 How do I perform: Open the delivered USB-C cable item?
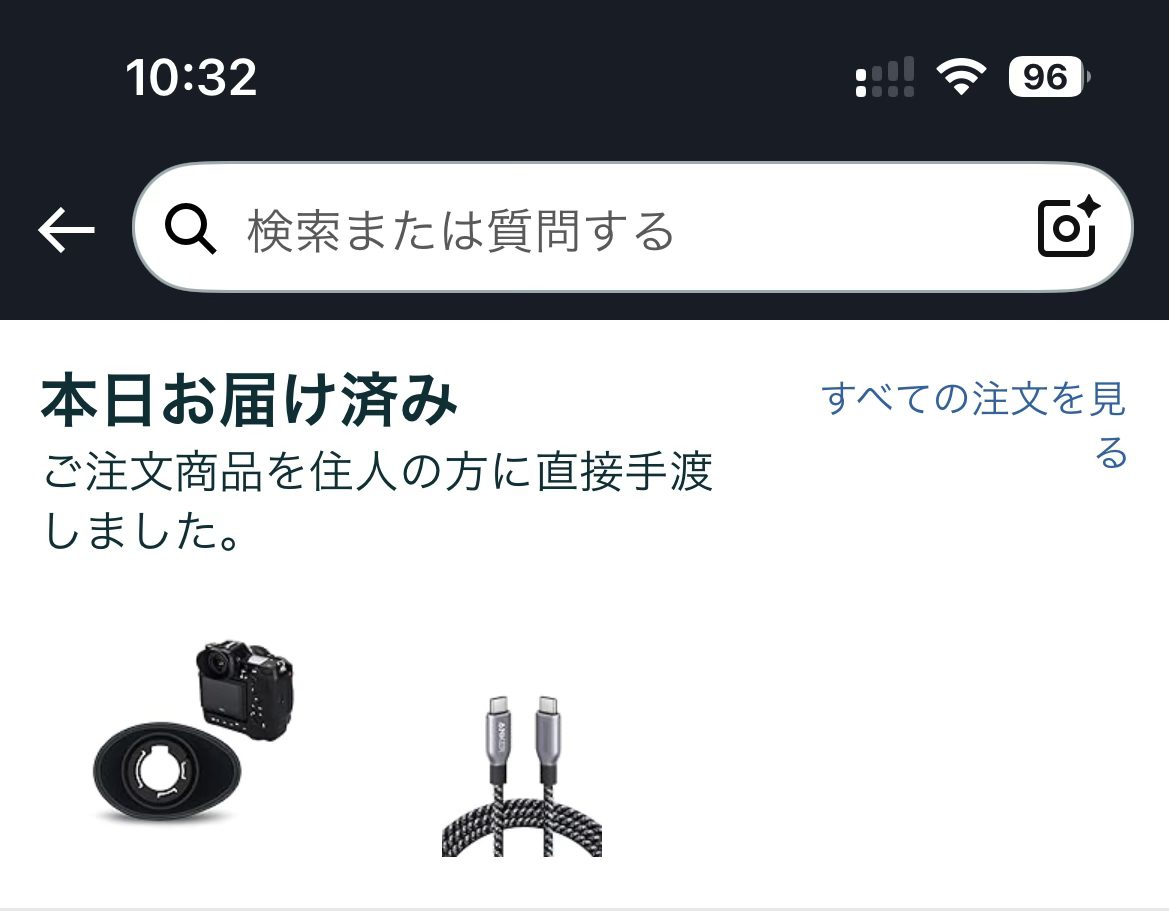coord(521,775)
